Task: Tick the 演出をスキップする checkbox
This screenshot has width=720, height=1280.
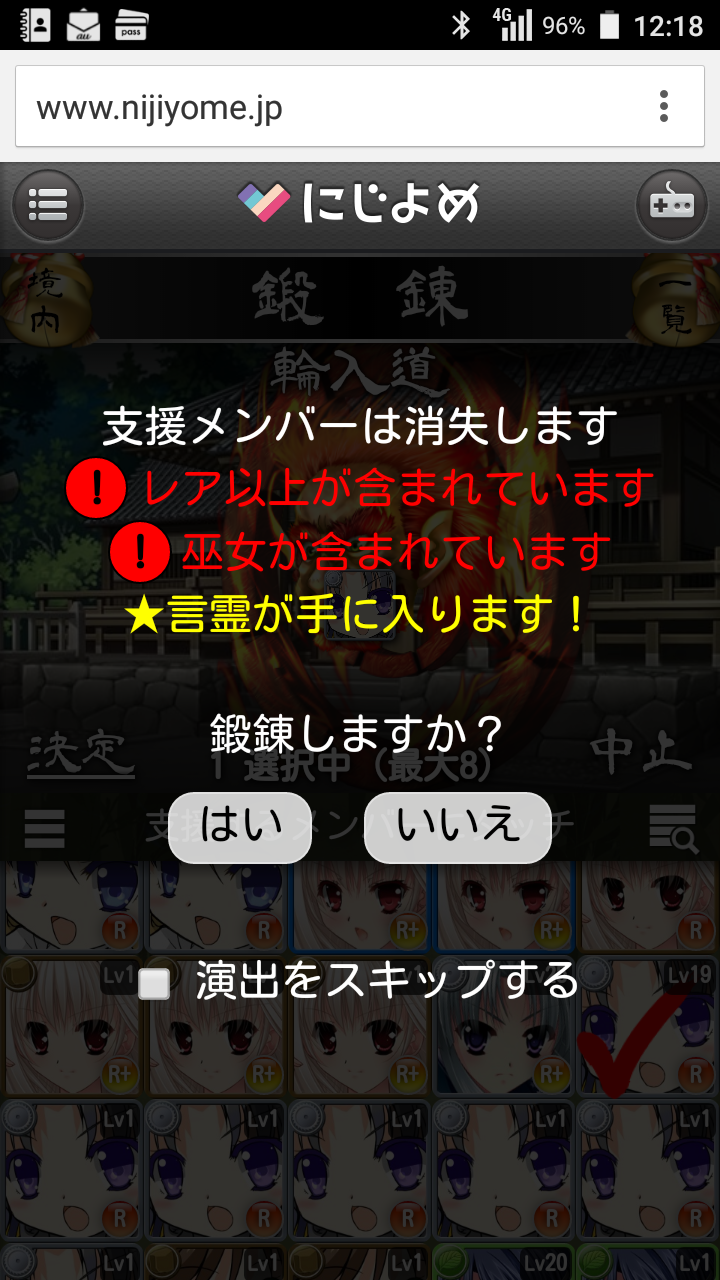Action: coord(154,984)
